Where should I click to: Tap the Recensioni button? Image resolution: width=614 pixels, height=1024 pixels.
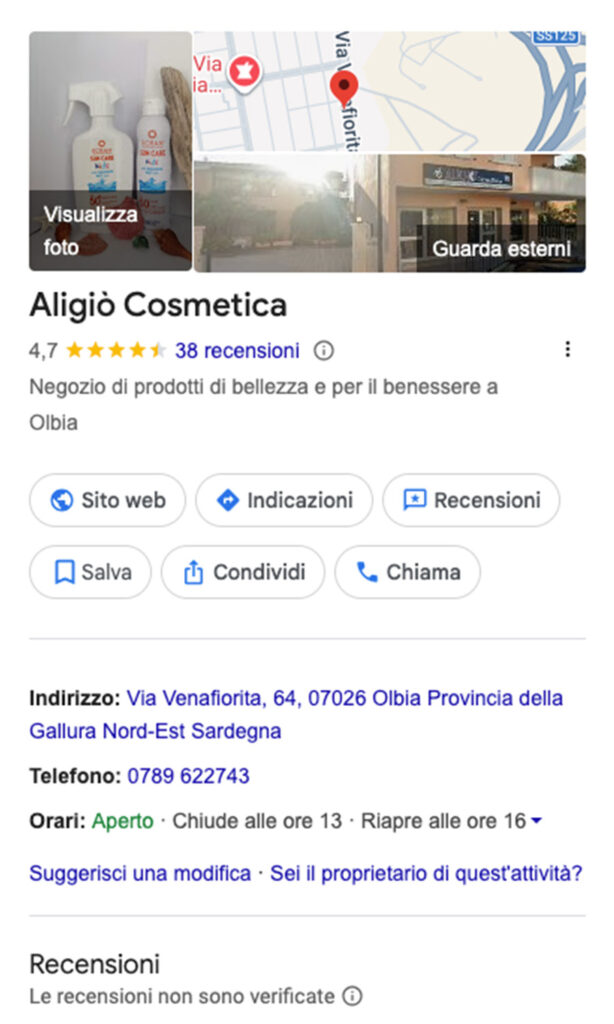click(x=471, y=500)
